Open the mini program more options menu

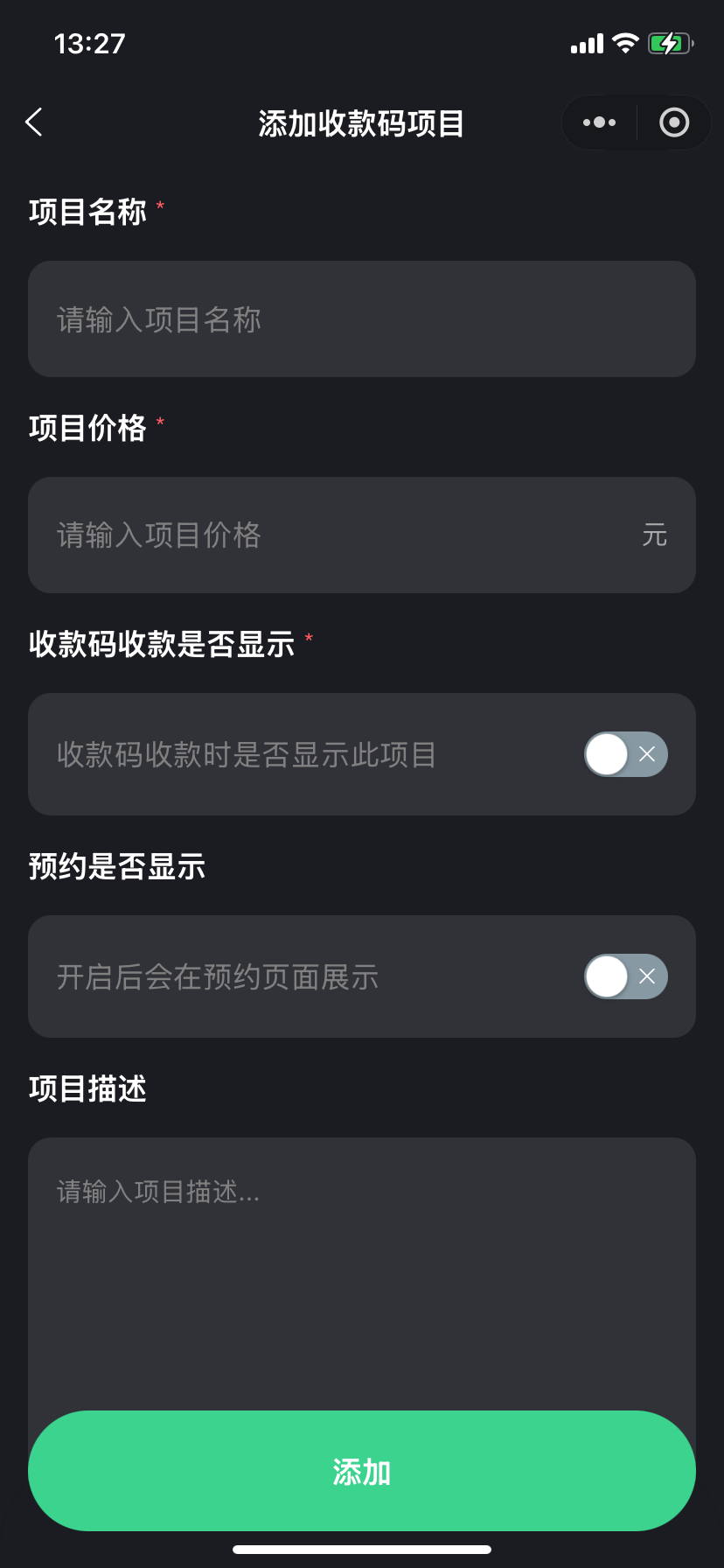click(x=599, y=122)
